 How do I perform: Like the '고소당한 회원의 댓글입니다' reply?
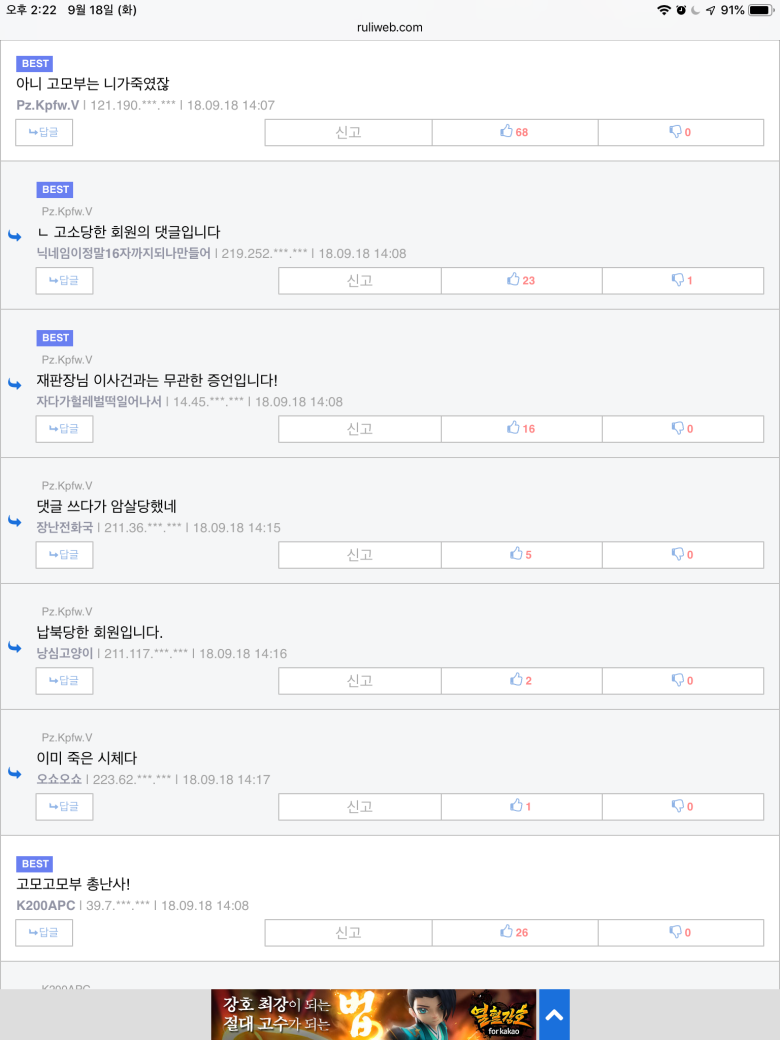(x=521, y=280)
